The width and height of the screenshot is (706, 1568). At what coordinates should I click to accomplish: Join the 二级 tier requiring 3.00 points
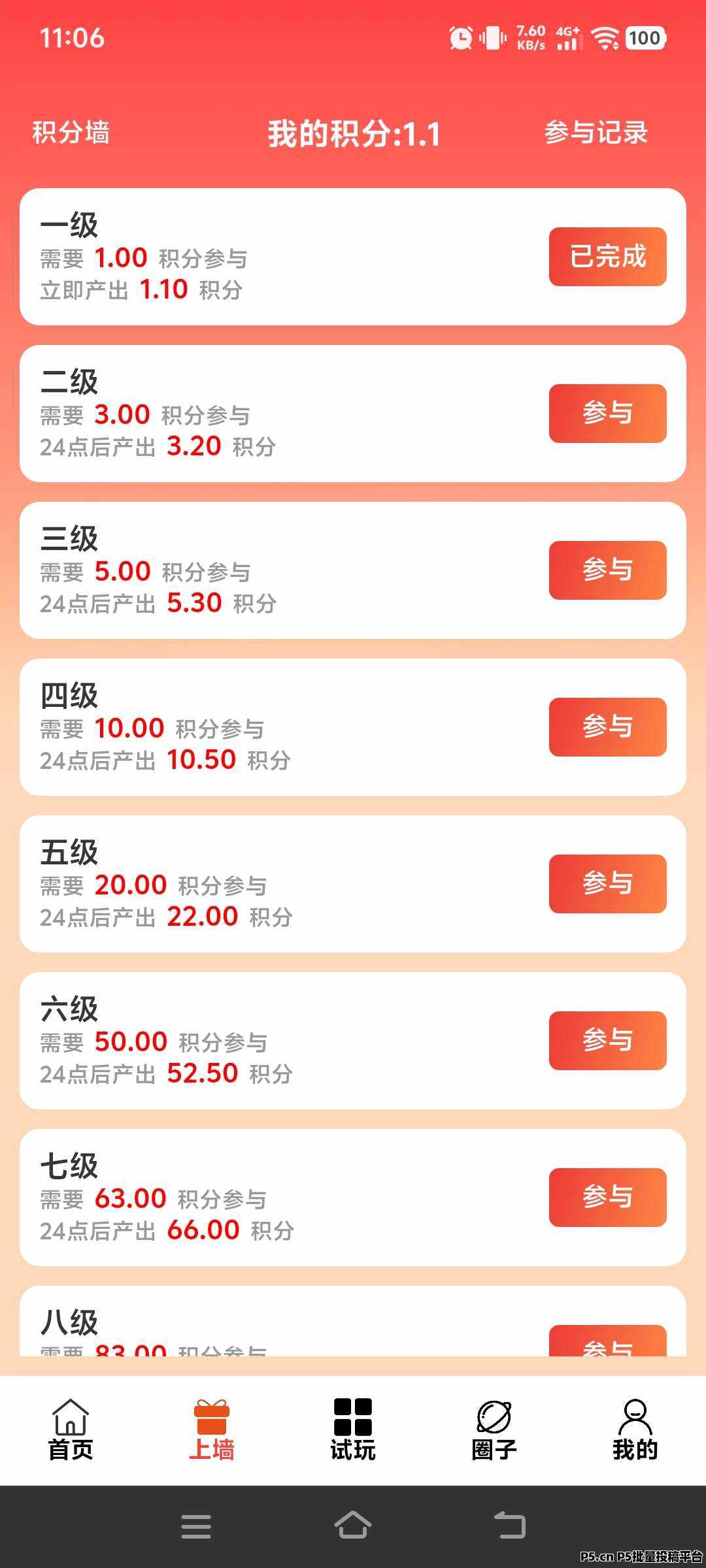pyautogui.click(x=607, y=414)
